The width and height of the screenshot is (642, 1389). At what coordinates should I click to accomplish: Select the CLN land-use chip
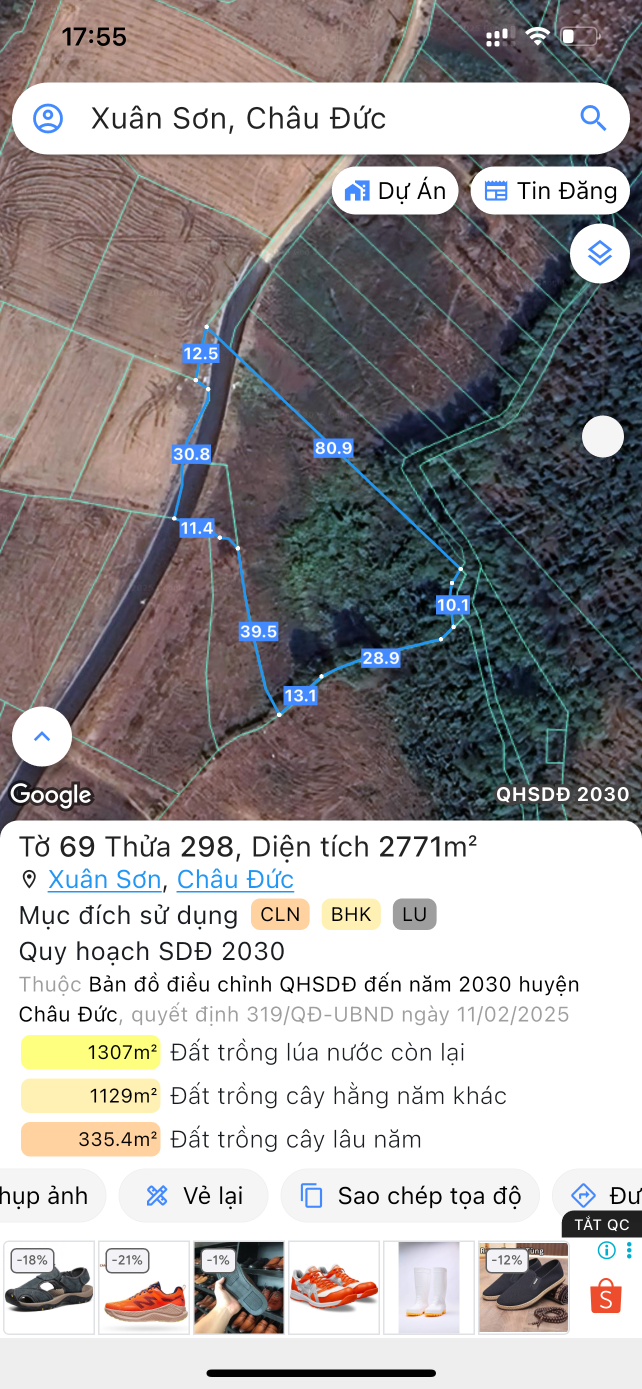coord(280,914)
